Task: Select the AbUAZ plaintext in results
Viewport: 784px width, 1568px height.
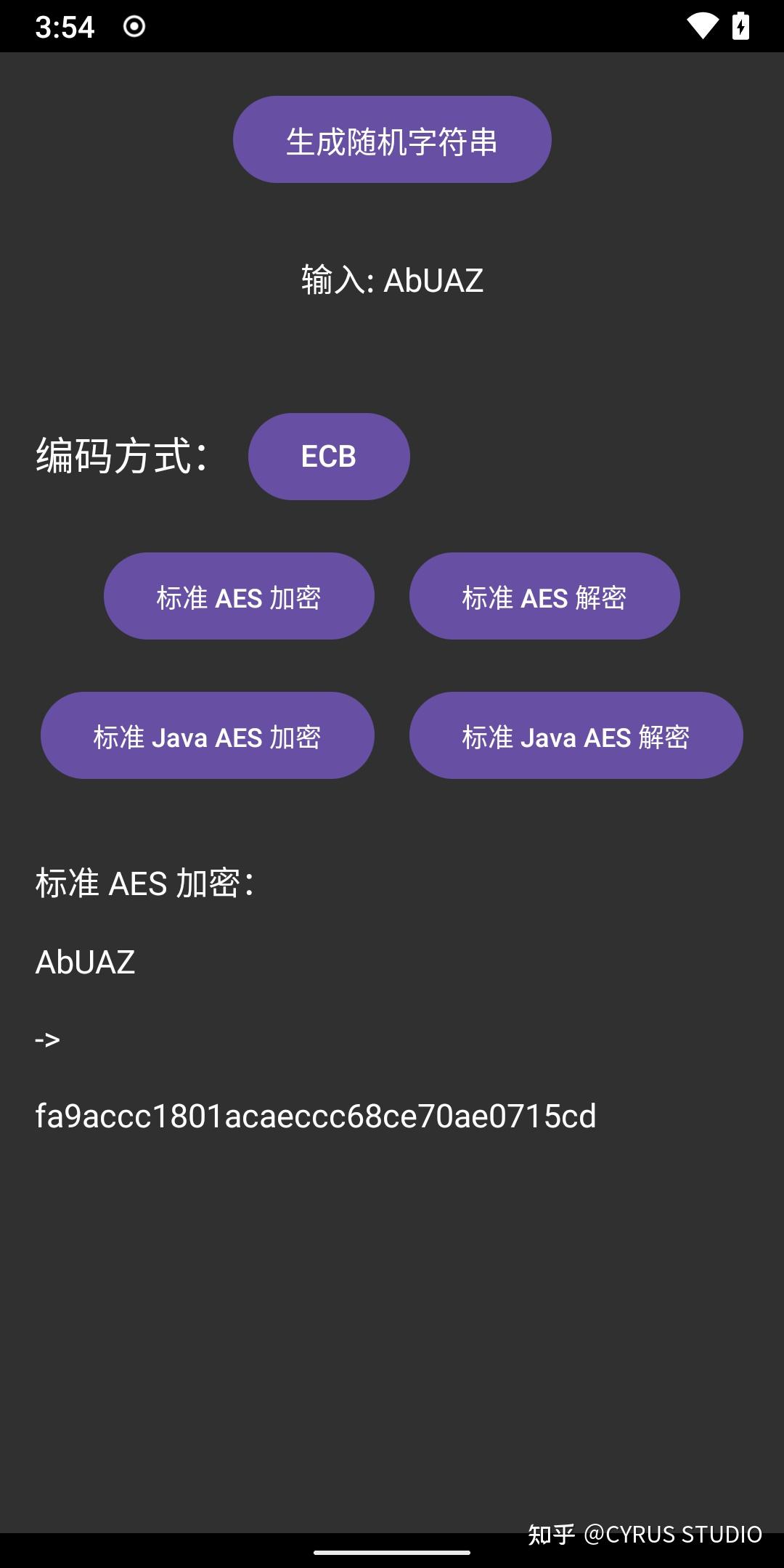Action: pyautogui.click(x=85, y=963)
